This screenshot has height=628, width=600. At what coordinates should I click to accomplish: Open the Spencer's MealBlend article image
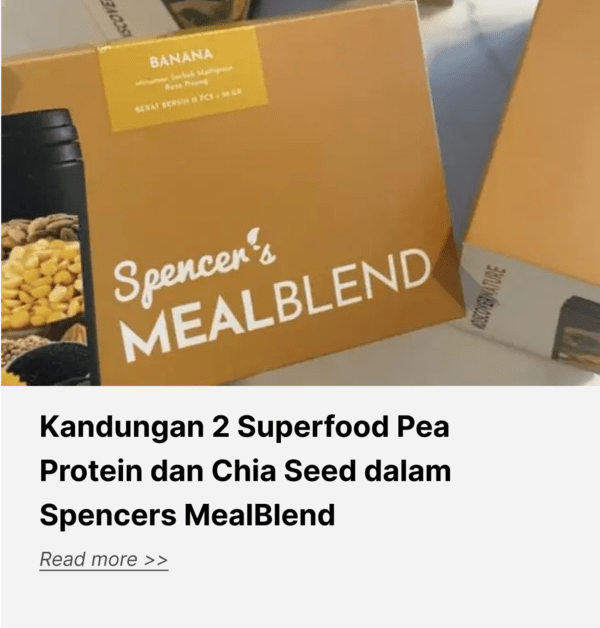pyautogui.click(x=300, y=193)
